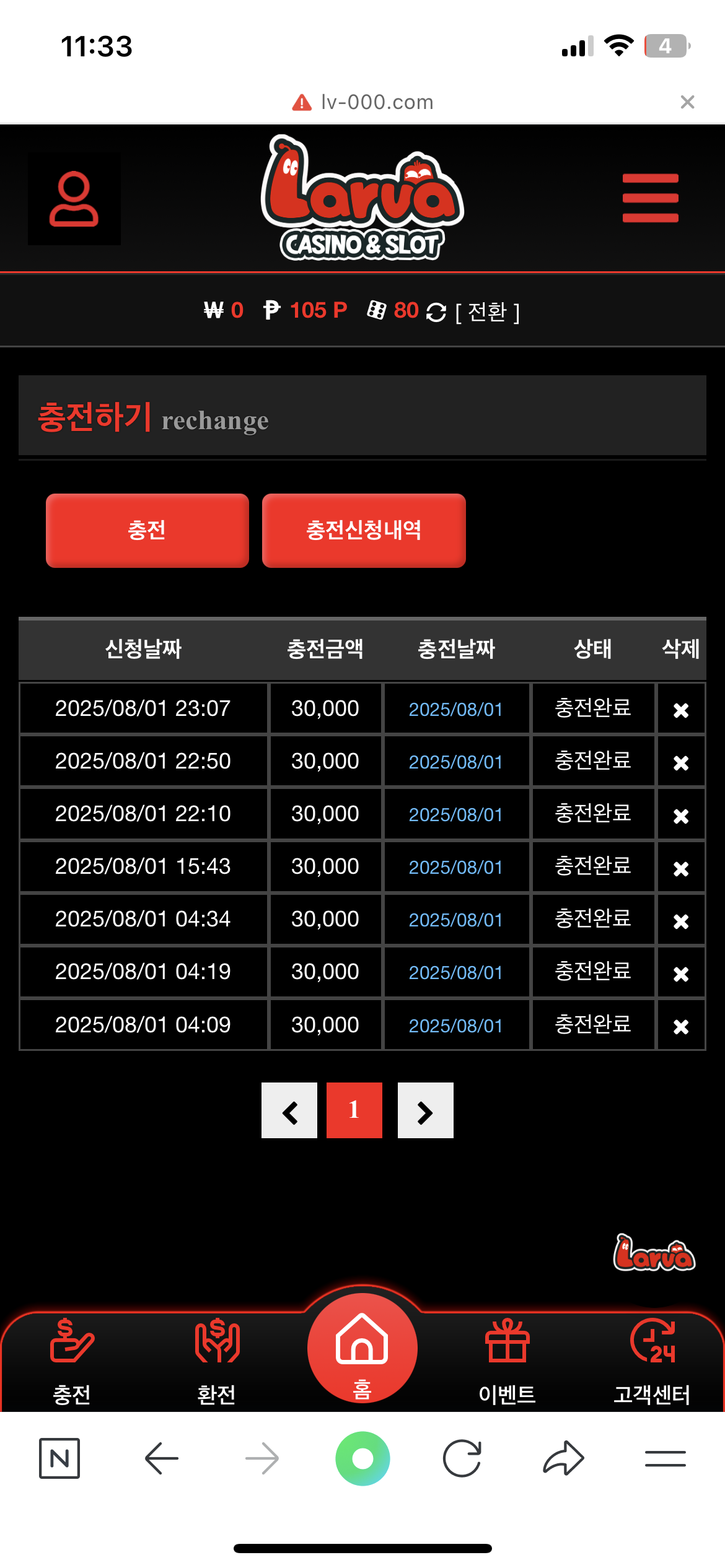Go to the 홈 home tab

pos(362,1350)
